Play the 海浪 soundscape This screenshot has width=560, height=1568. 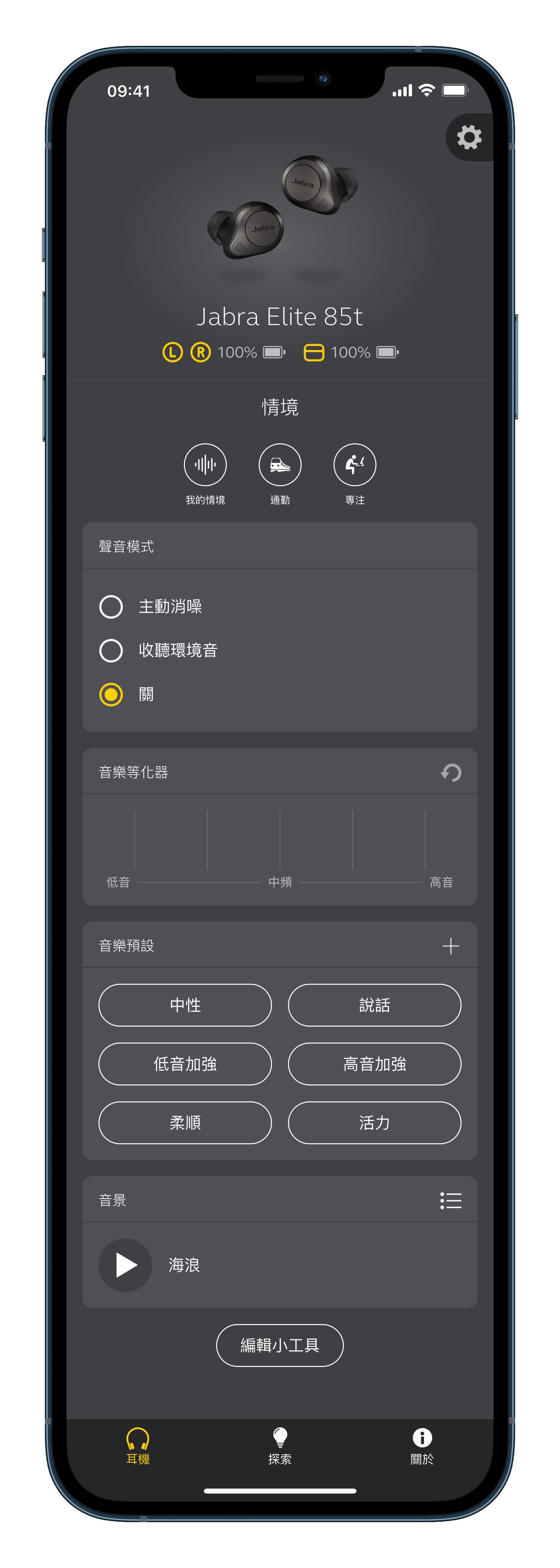coord(125,1265)
